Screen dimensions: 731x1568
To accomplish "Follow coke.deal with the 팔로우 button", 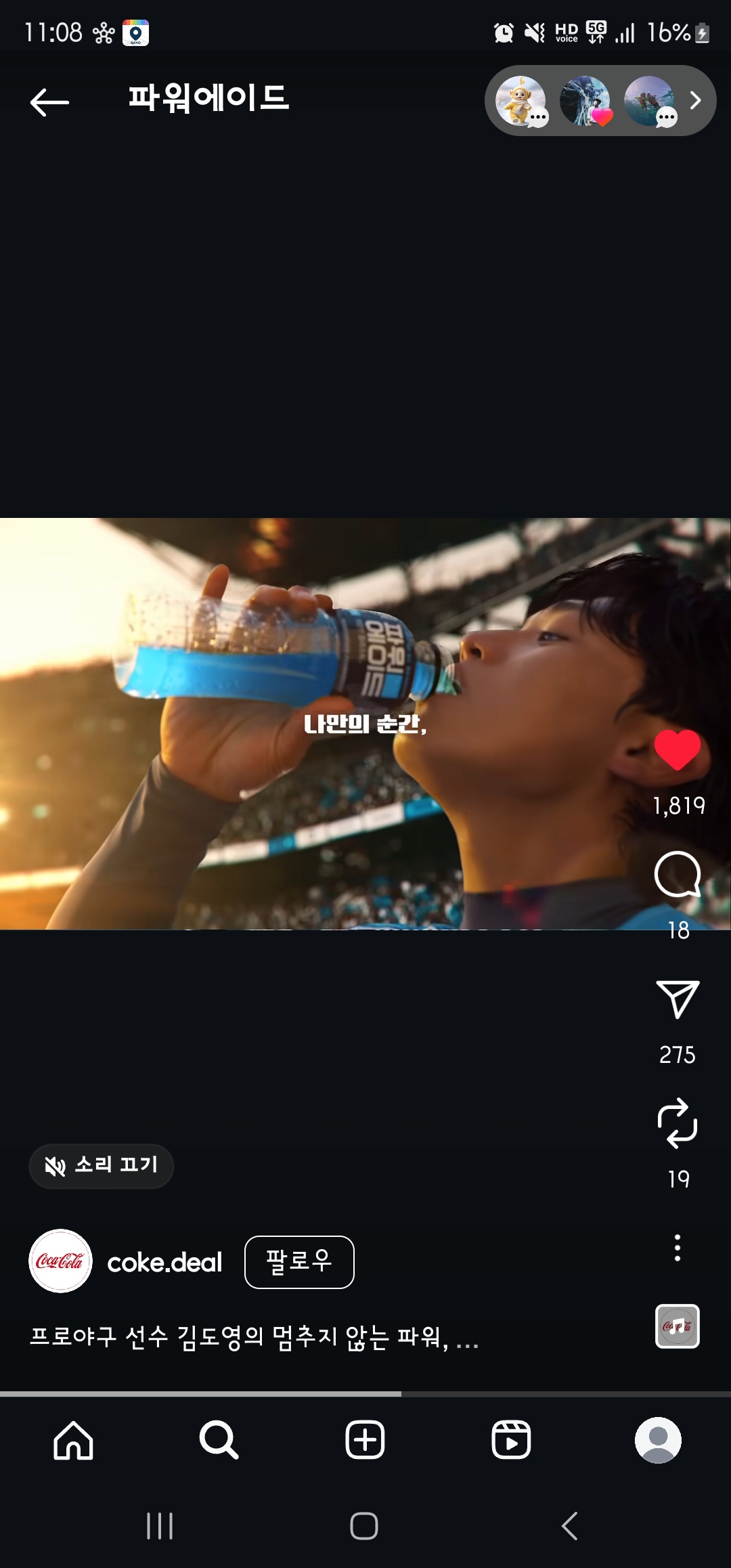I will (x=298, y=1262).
